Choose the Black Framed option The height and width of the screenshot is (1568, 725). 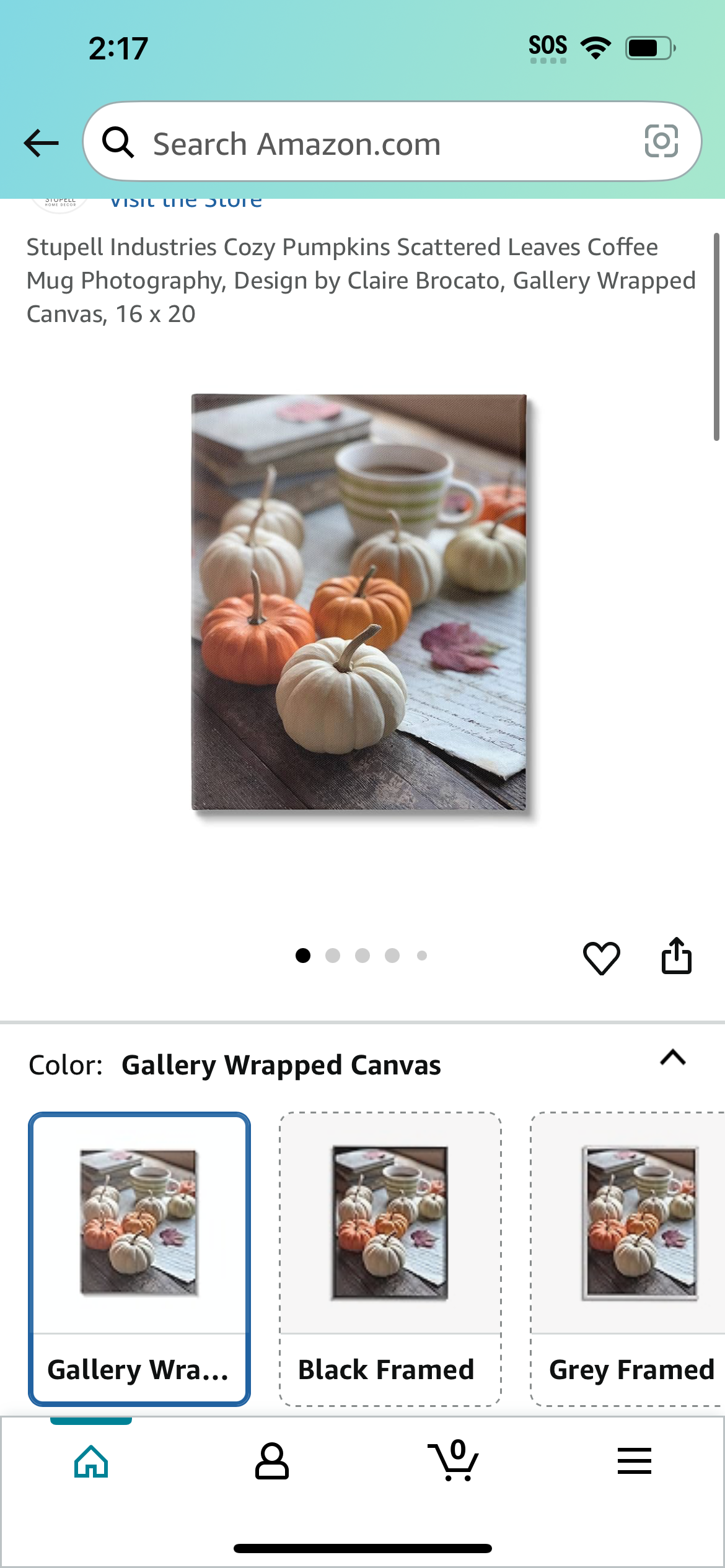390,1259
